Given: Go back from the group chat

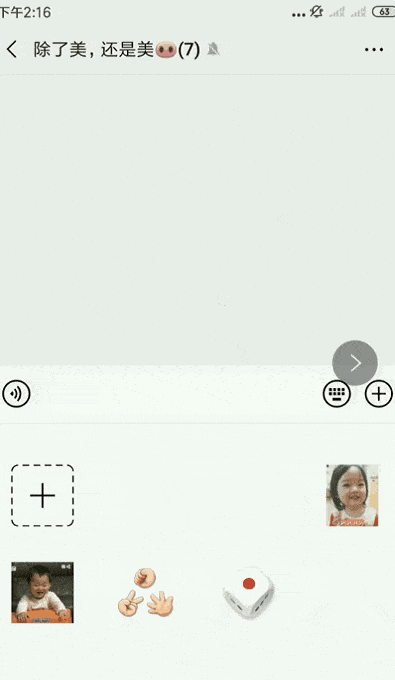Looking at the screenshot, I should (x=12, y=49).
